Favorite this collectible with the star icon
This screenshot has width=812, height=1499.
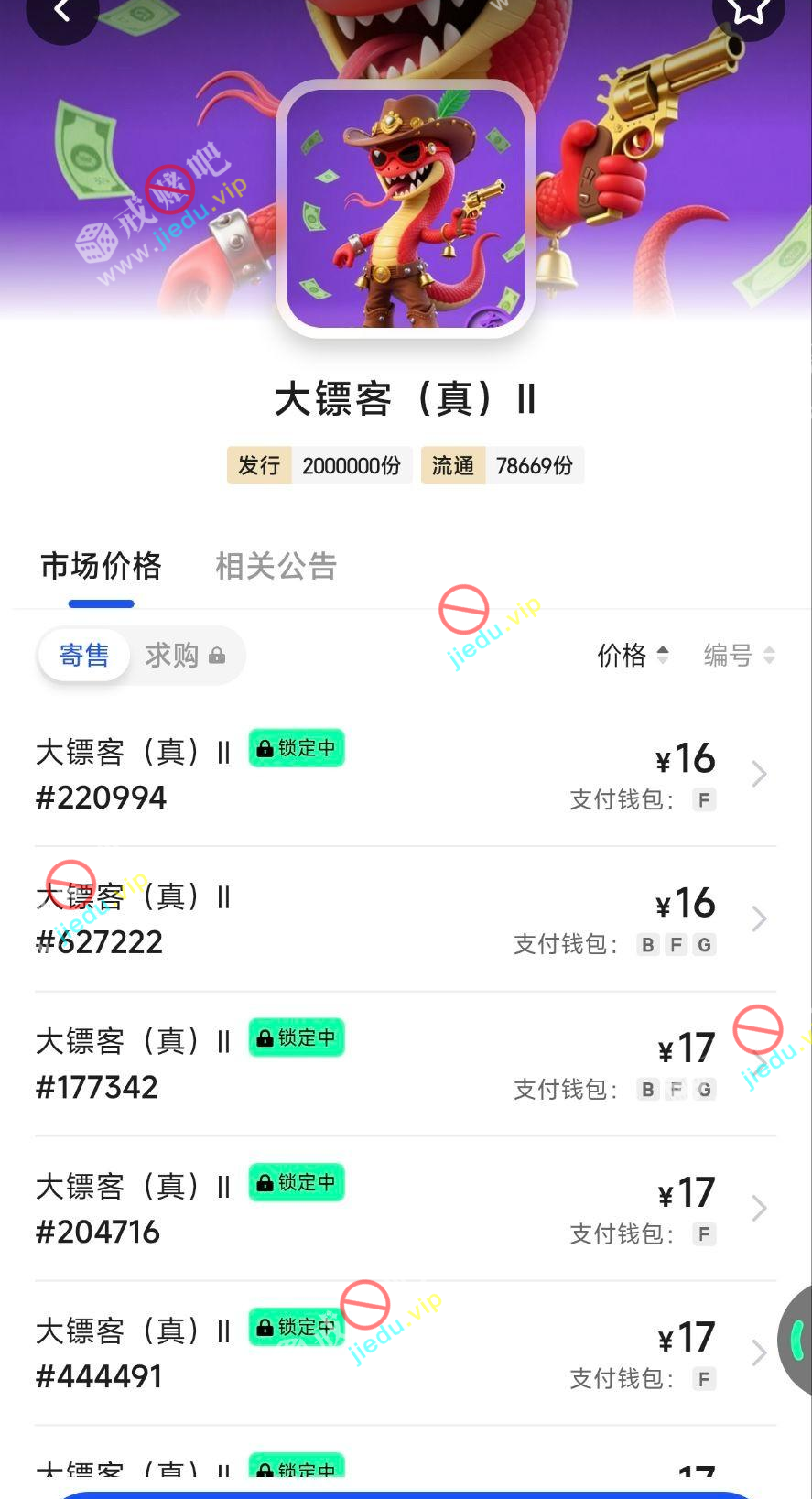(x=748, y=11)
